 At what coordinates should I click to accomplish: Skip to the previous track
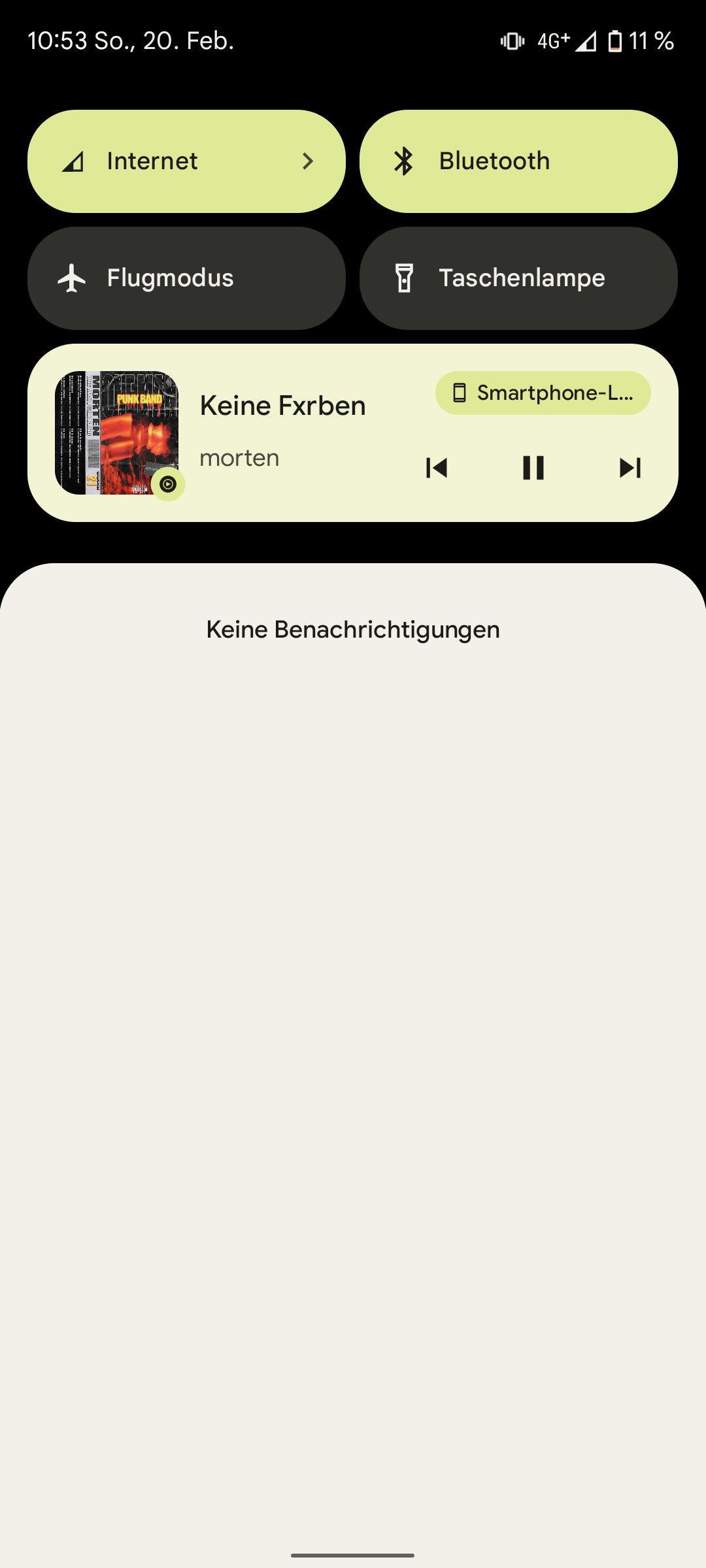[437, 468]
